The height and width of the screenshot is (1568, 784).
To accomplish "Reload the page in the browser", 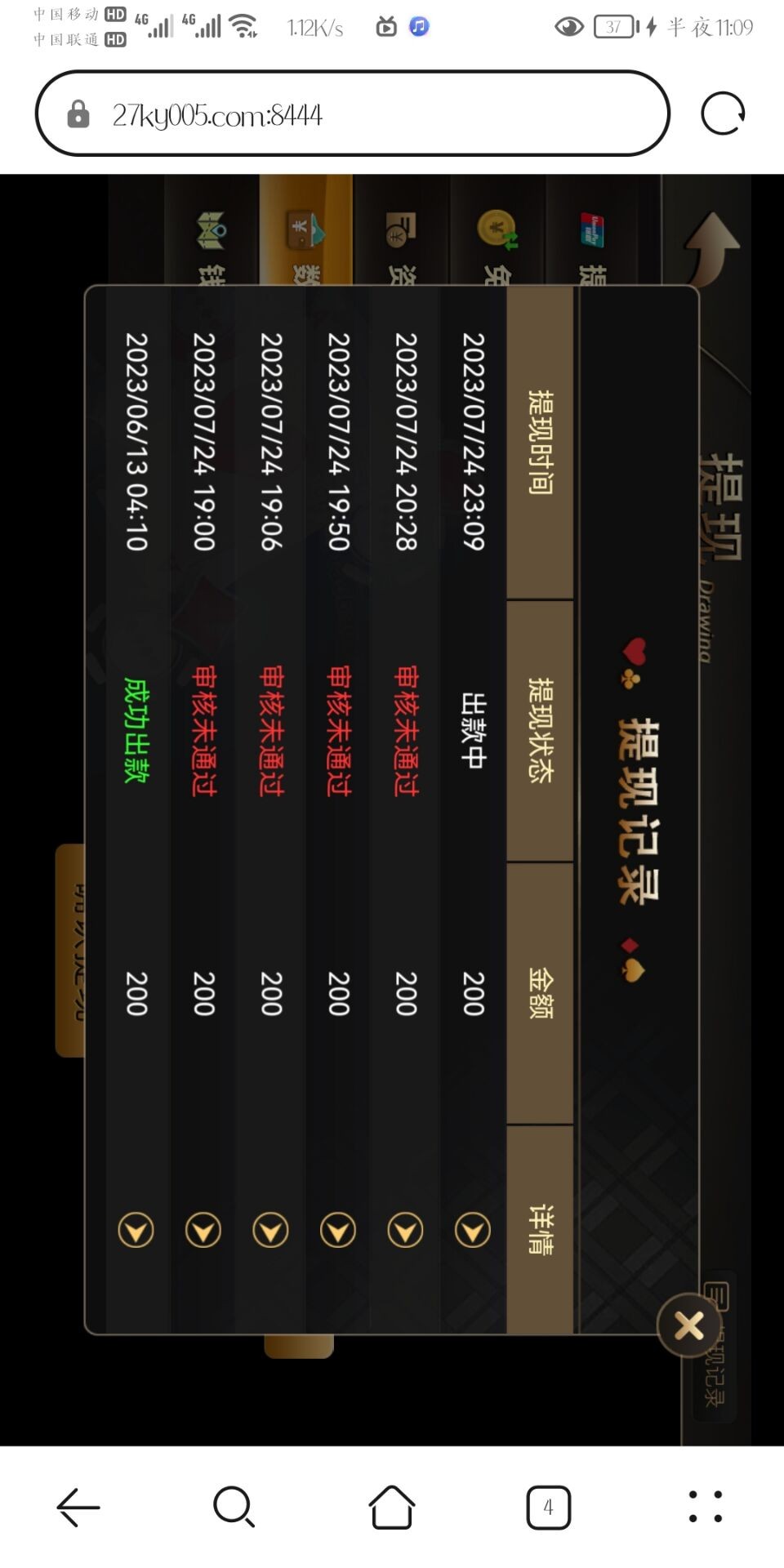I will tap(723, 114).
